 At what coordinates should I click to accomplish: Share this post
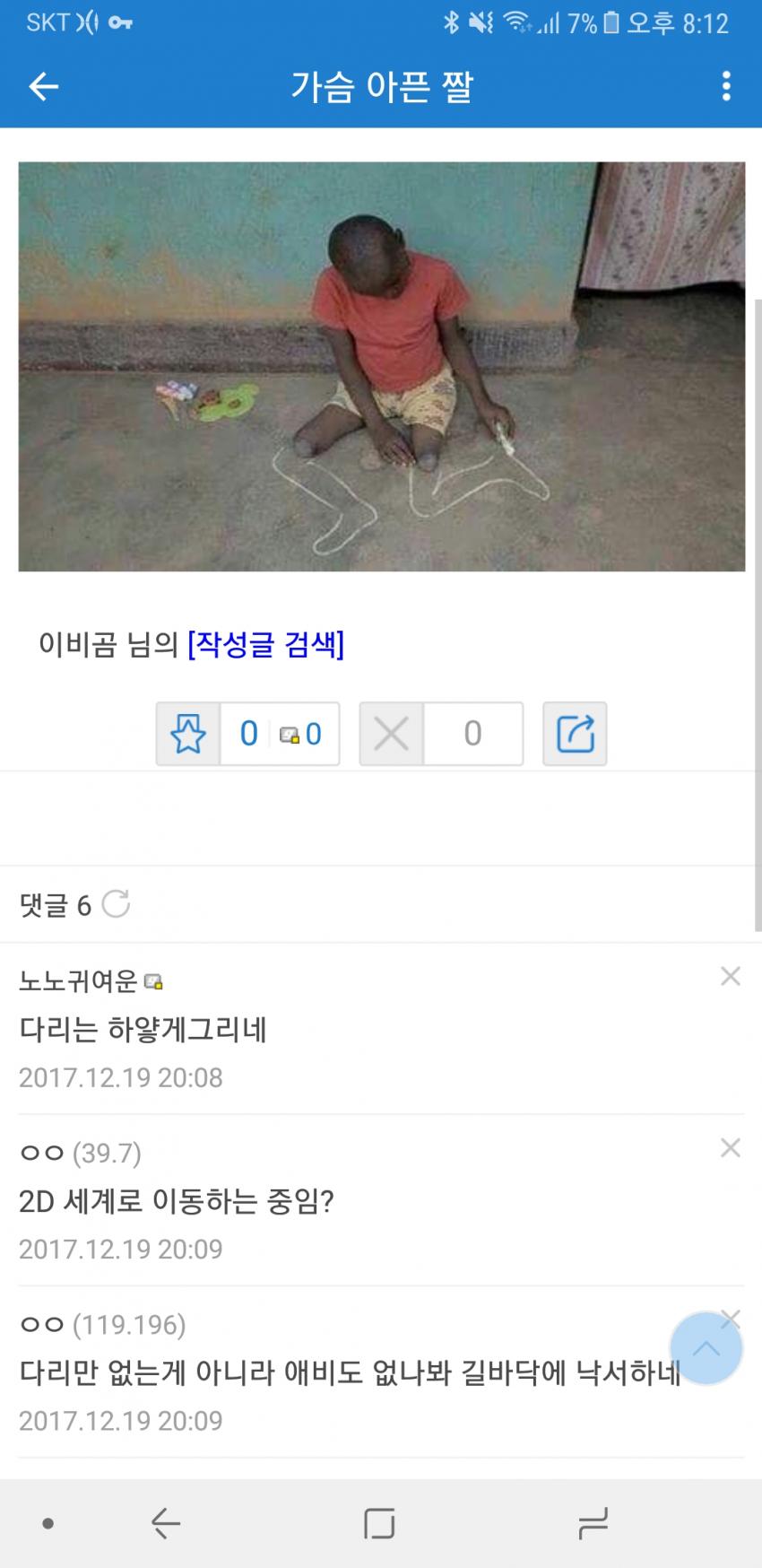[x=575, y=734]
